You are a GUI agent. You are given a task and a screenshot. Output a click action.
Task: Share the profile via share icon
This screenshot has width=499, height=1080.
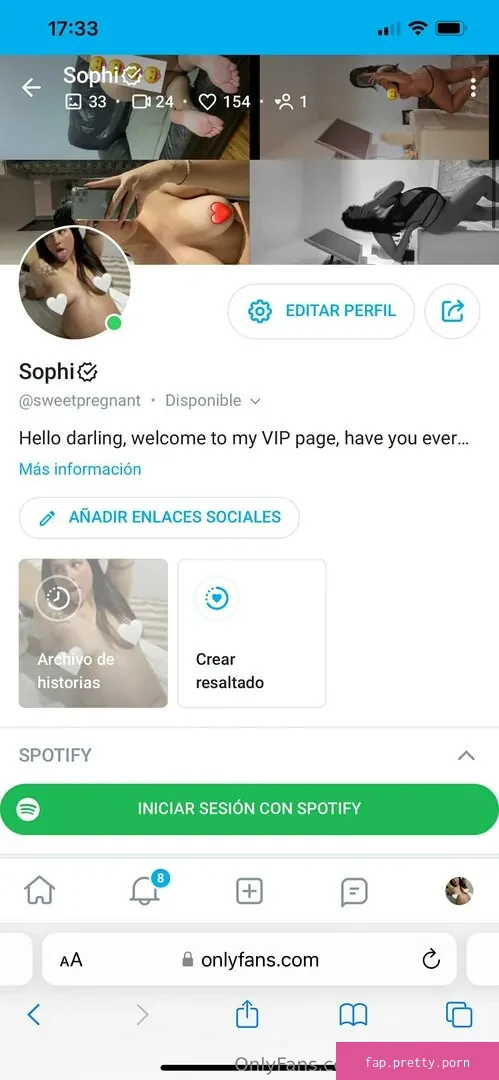452,311
